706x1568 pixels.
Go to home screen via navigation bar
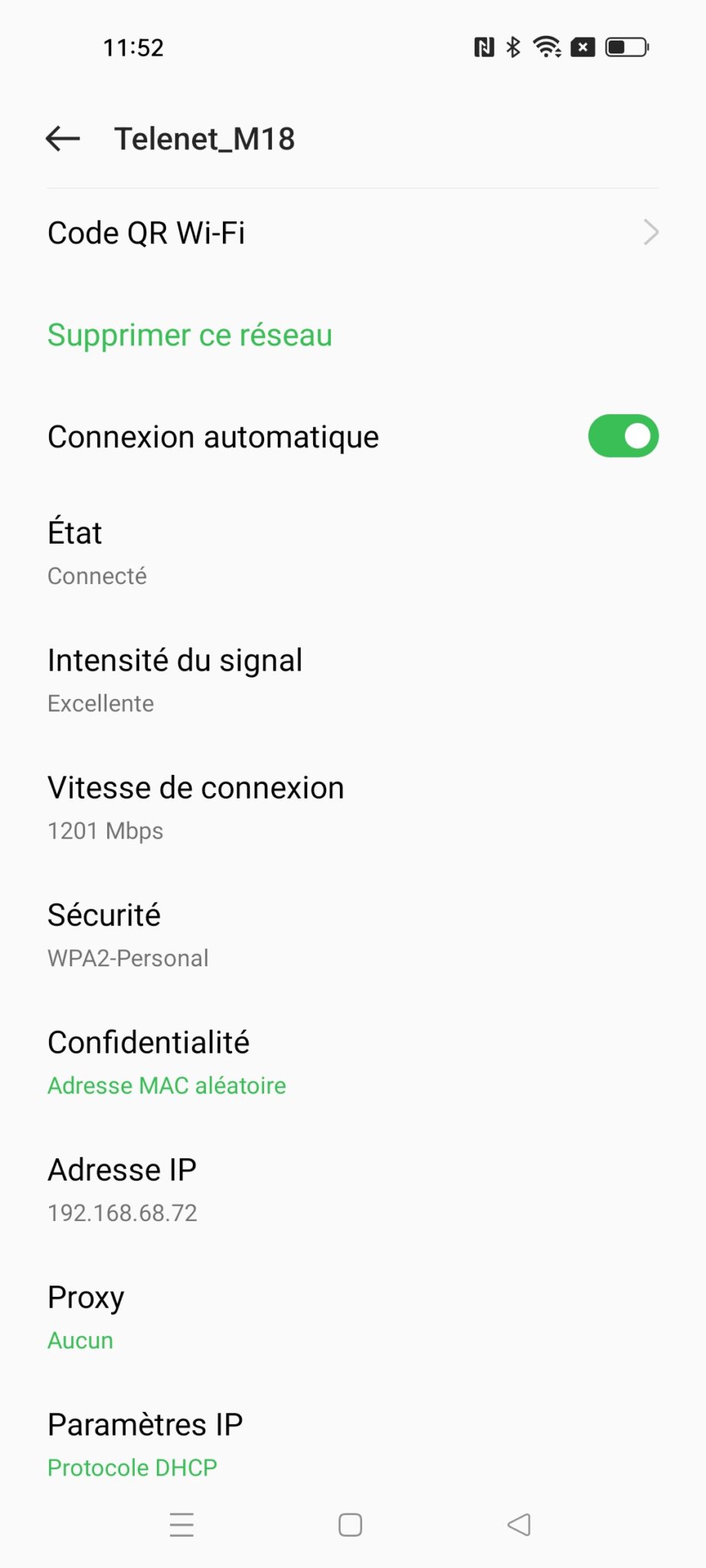click(350, 1524)
